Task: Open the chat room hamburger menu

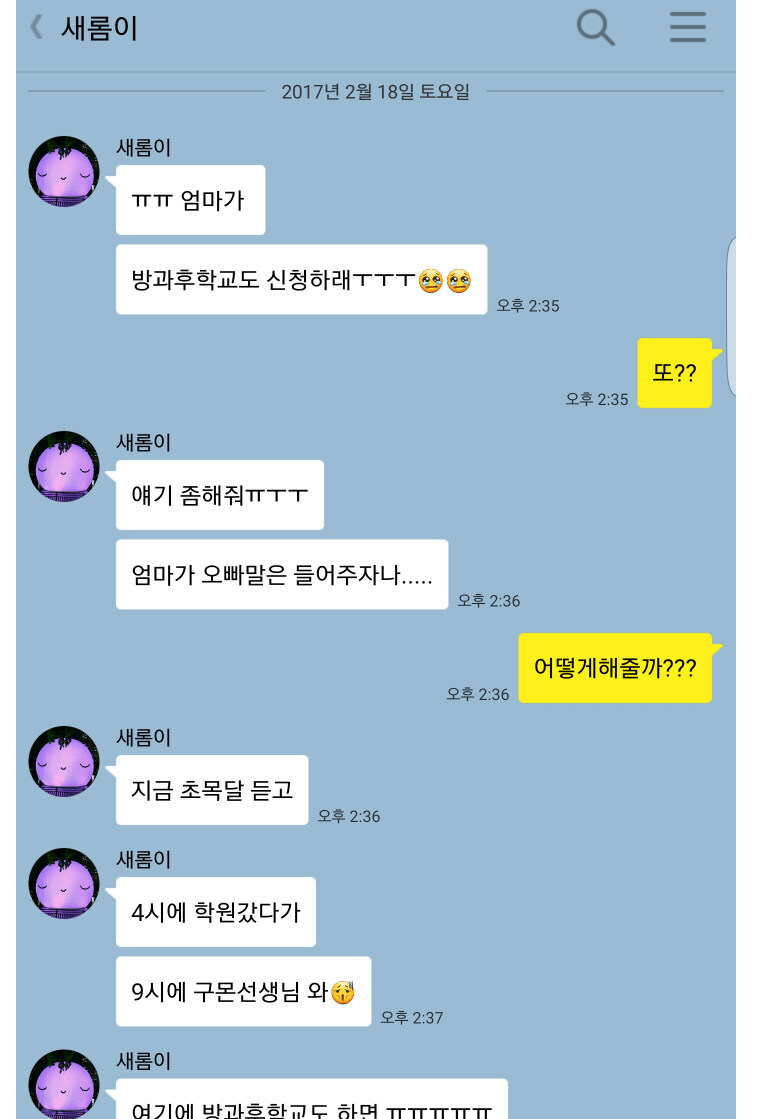Action: [688, 27]
